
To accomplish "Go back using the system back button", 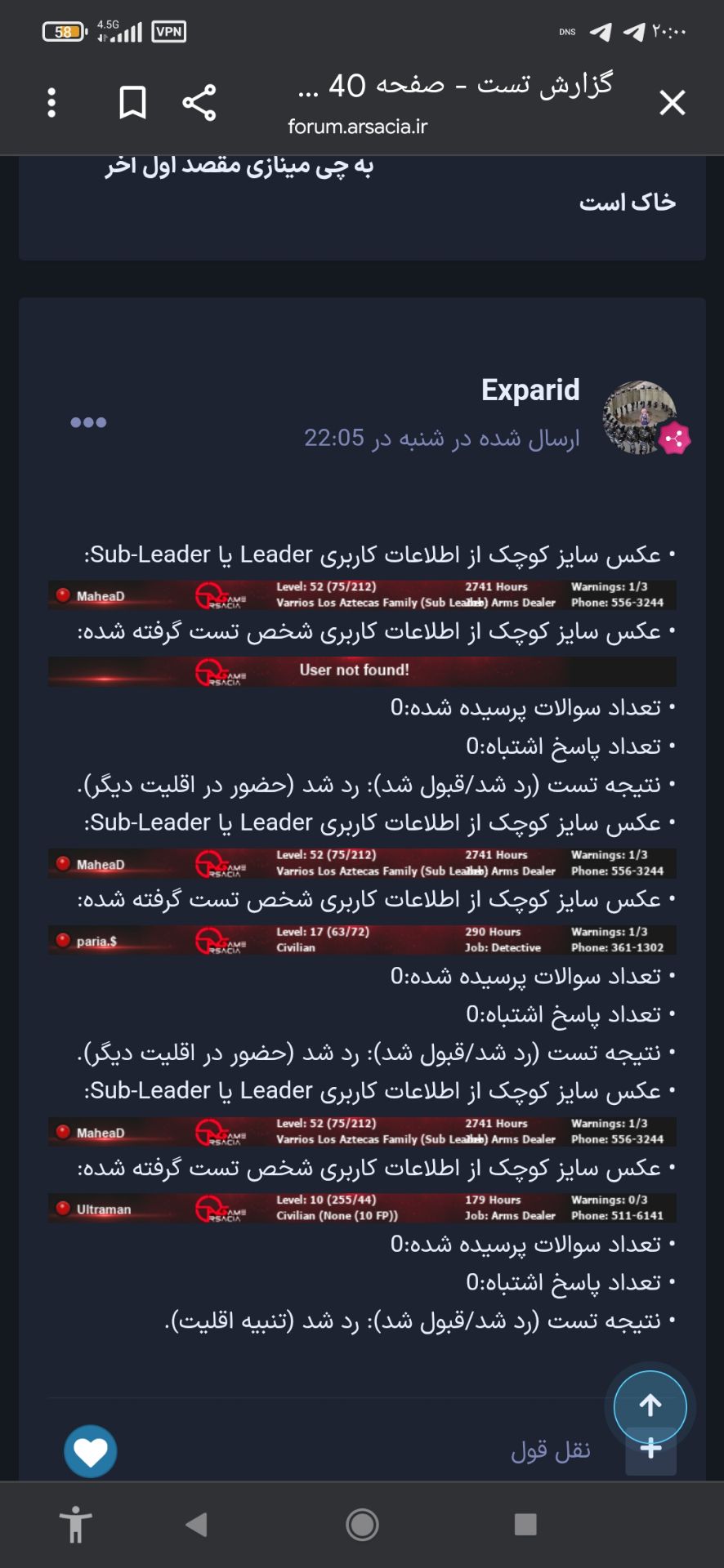I will point(196,1524).
